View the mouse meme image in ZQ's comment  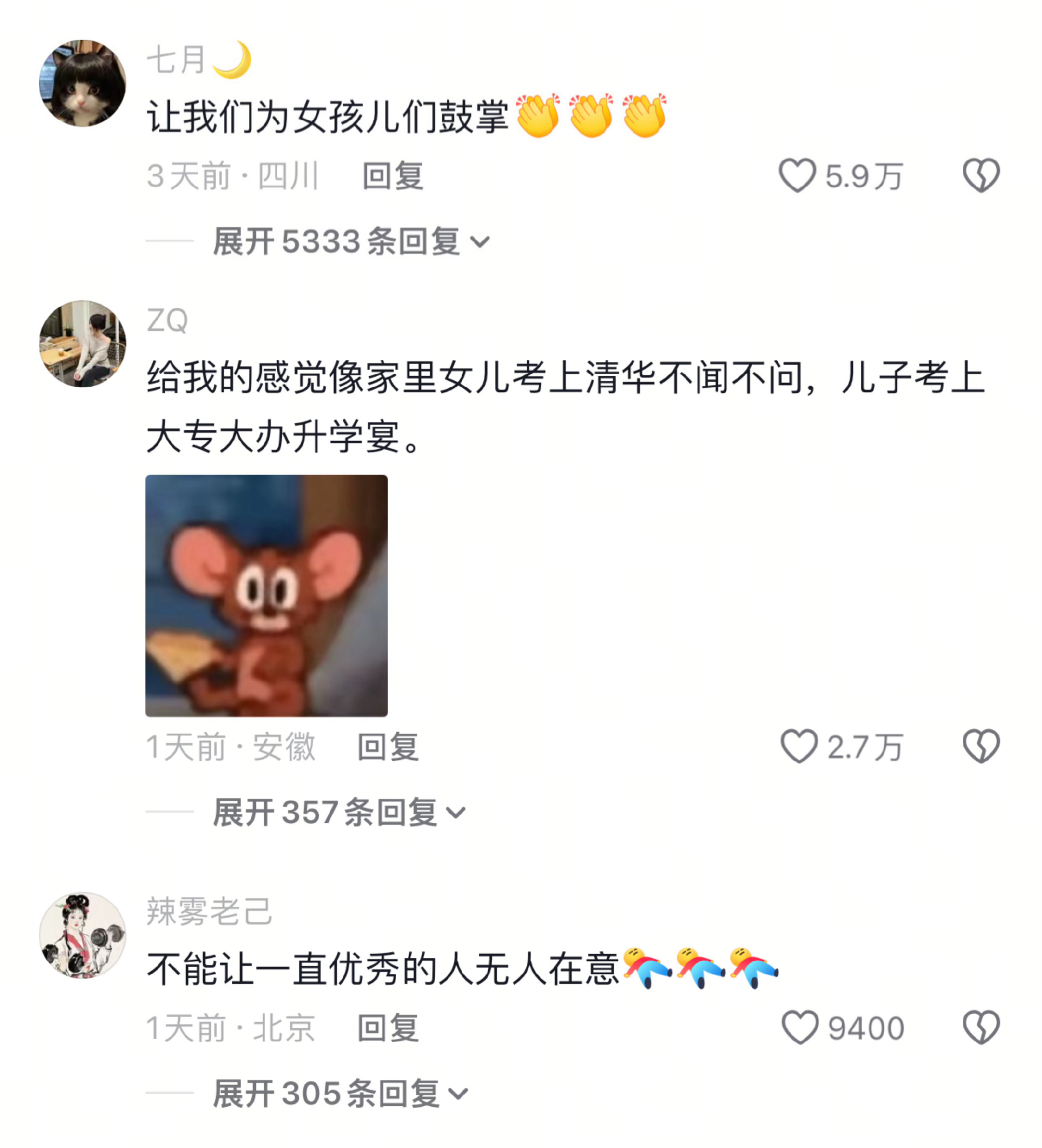(x=266, y=596)
